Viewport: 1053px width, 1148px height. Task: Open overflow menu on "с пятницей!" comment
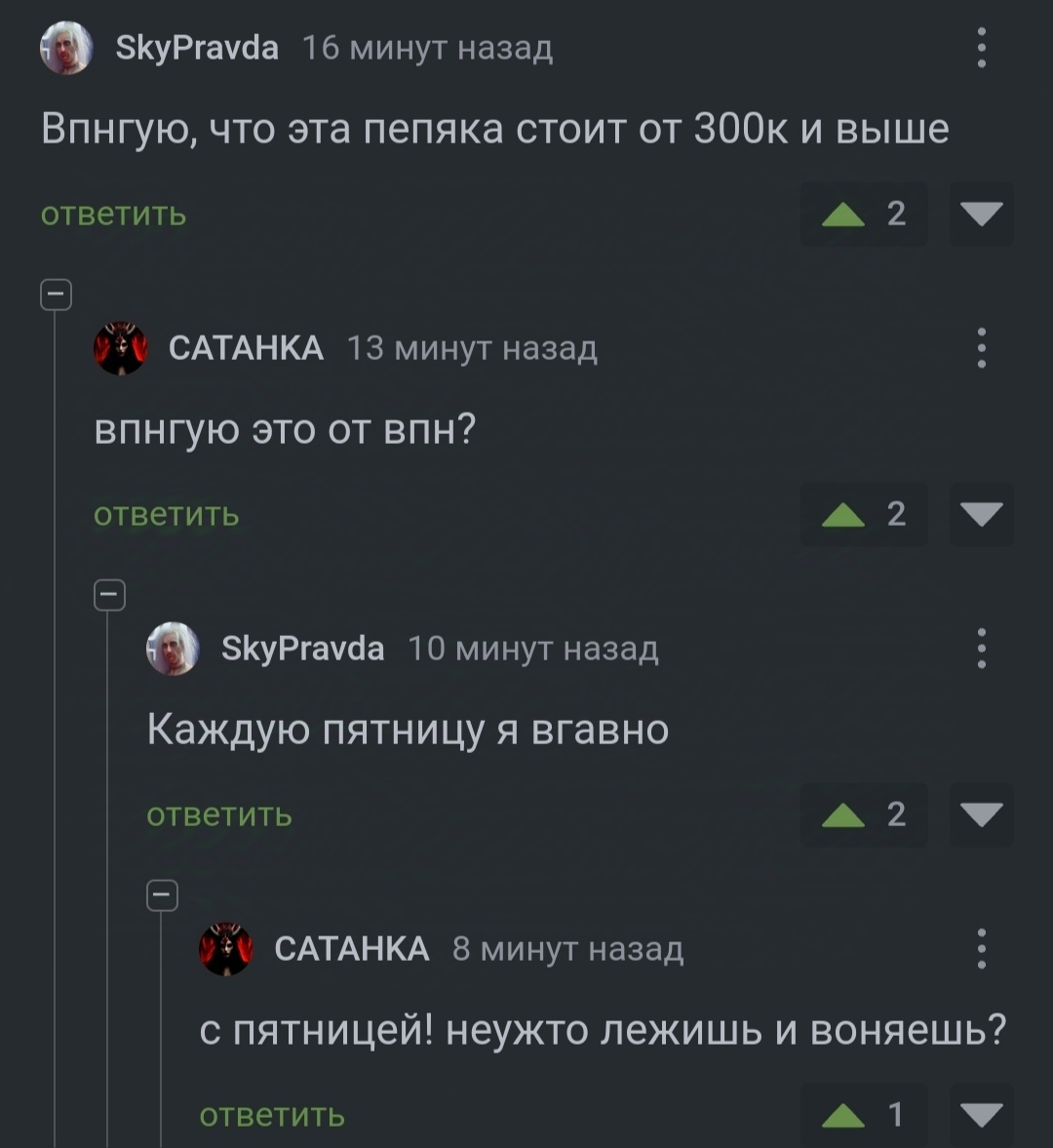[981, 949]
